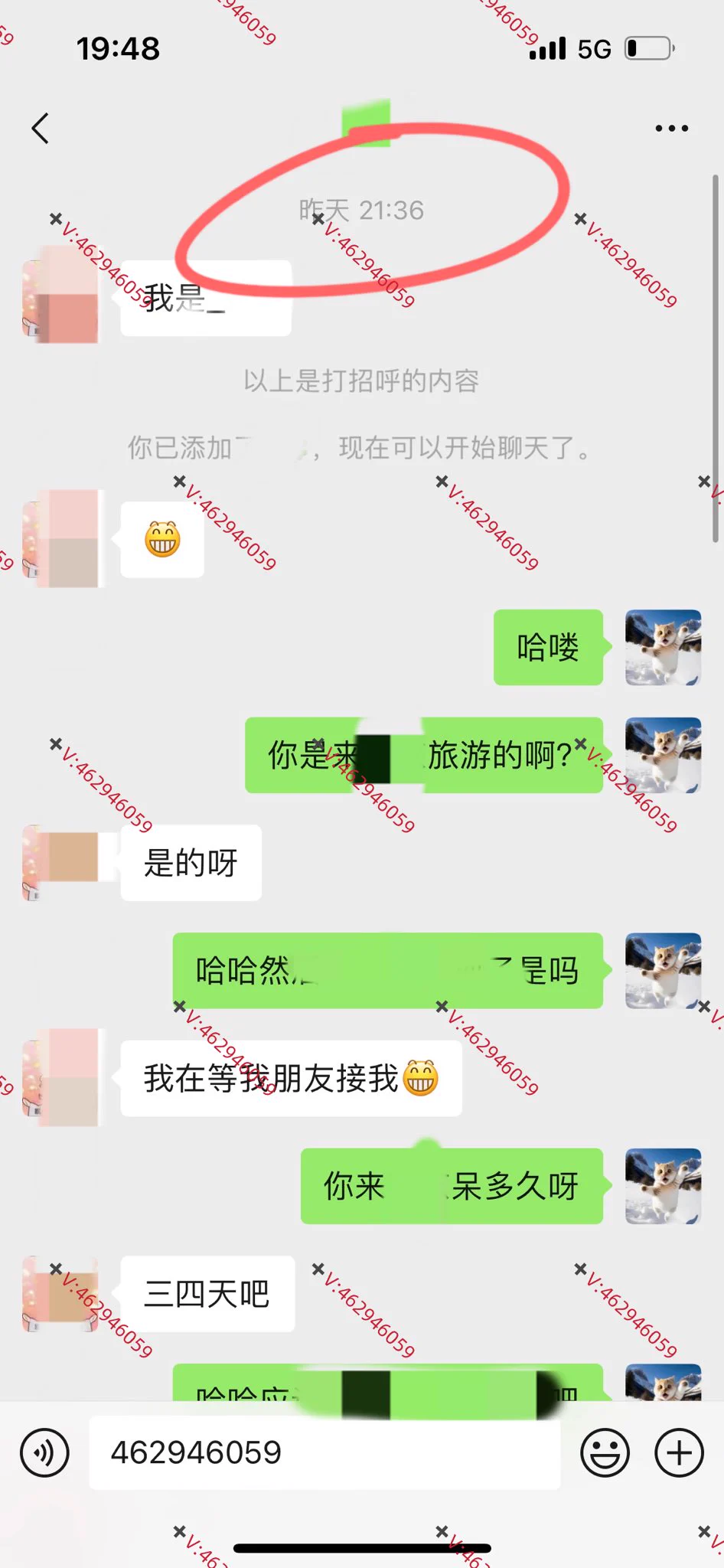Open your cat avatar beside "哈喽"
The width and height of the screenshot is (724, 1568).
[x=663, y=647]
